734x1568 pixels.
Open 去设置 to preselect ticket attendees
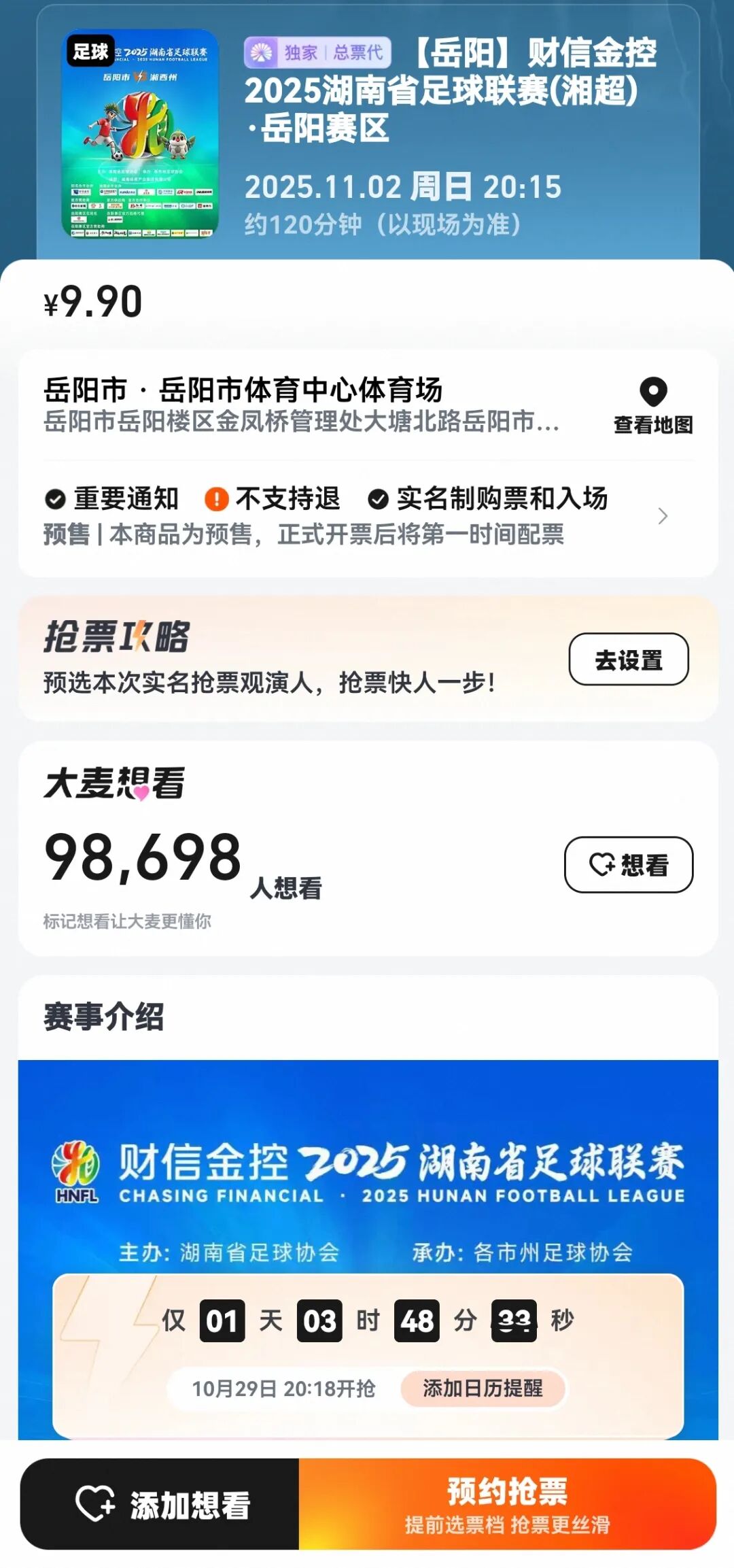click(x=628, y=658)
